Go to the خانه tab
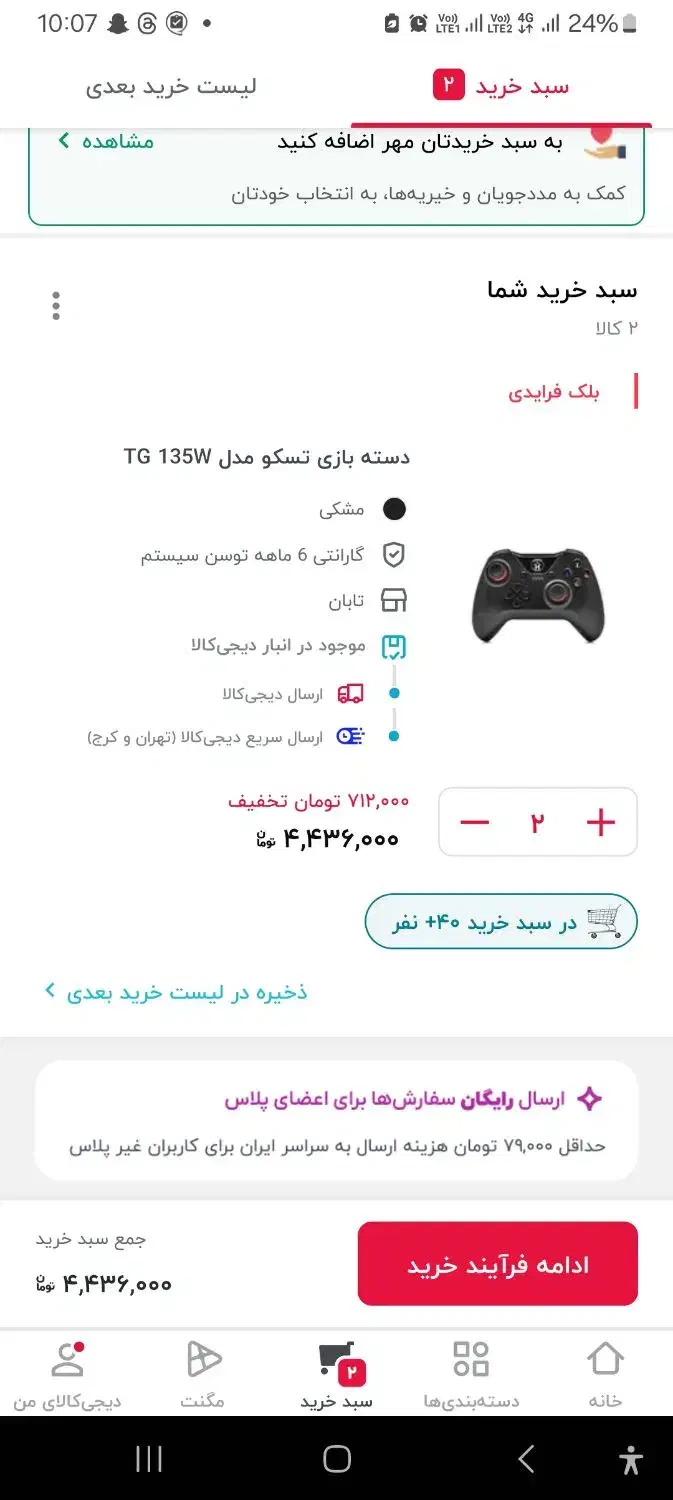 point(605,1375)
